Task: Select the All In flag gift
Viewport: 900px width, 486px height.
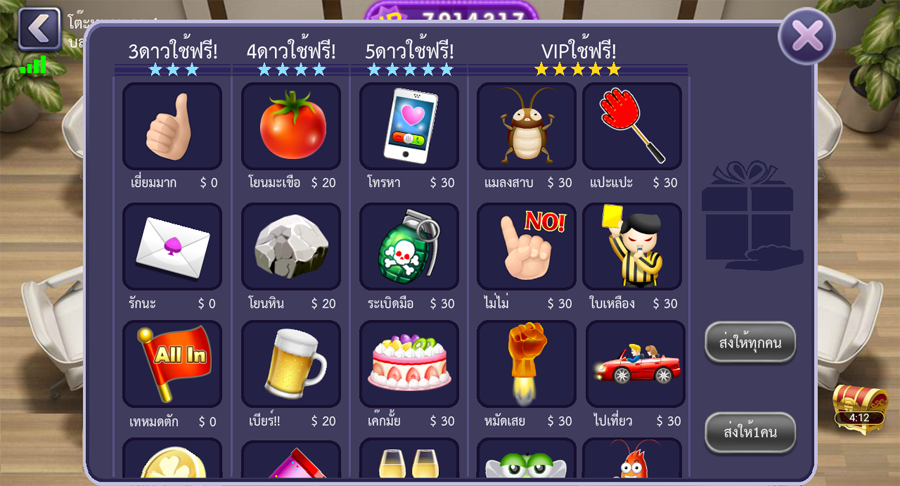Action: pos(172,364)
